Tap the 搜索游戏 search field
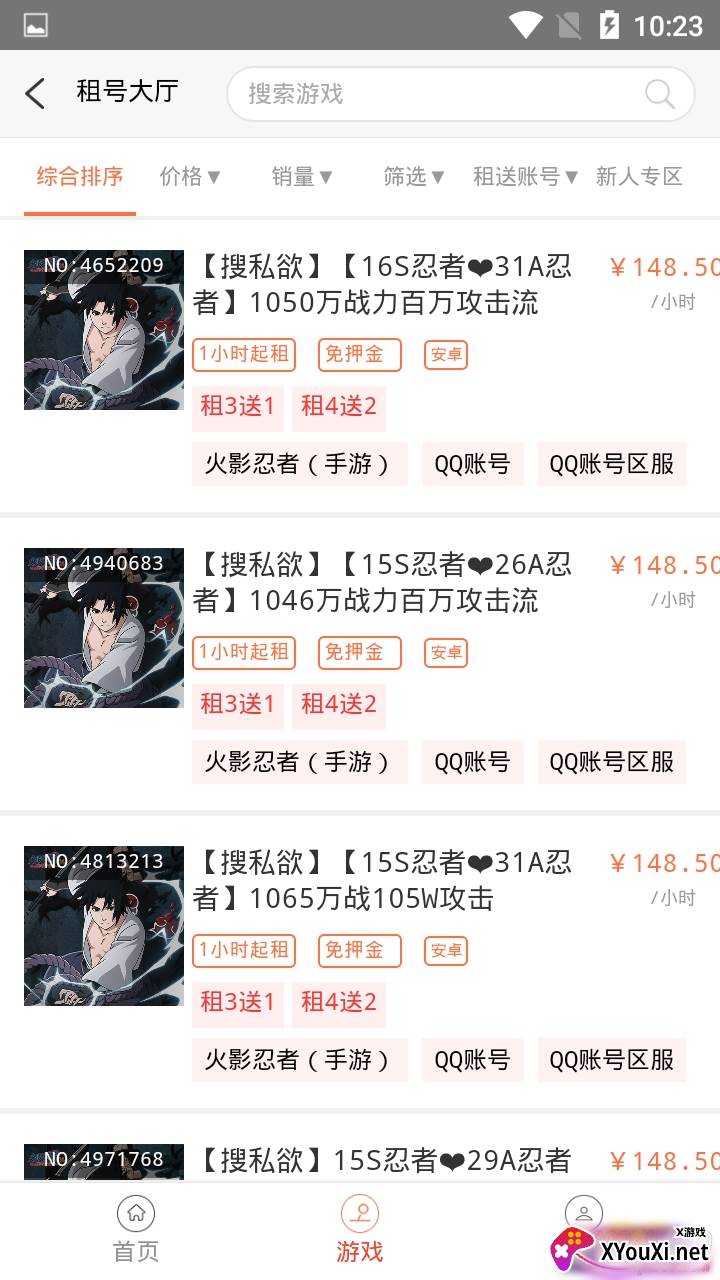 point(430,94)
